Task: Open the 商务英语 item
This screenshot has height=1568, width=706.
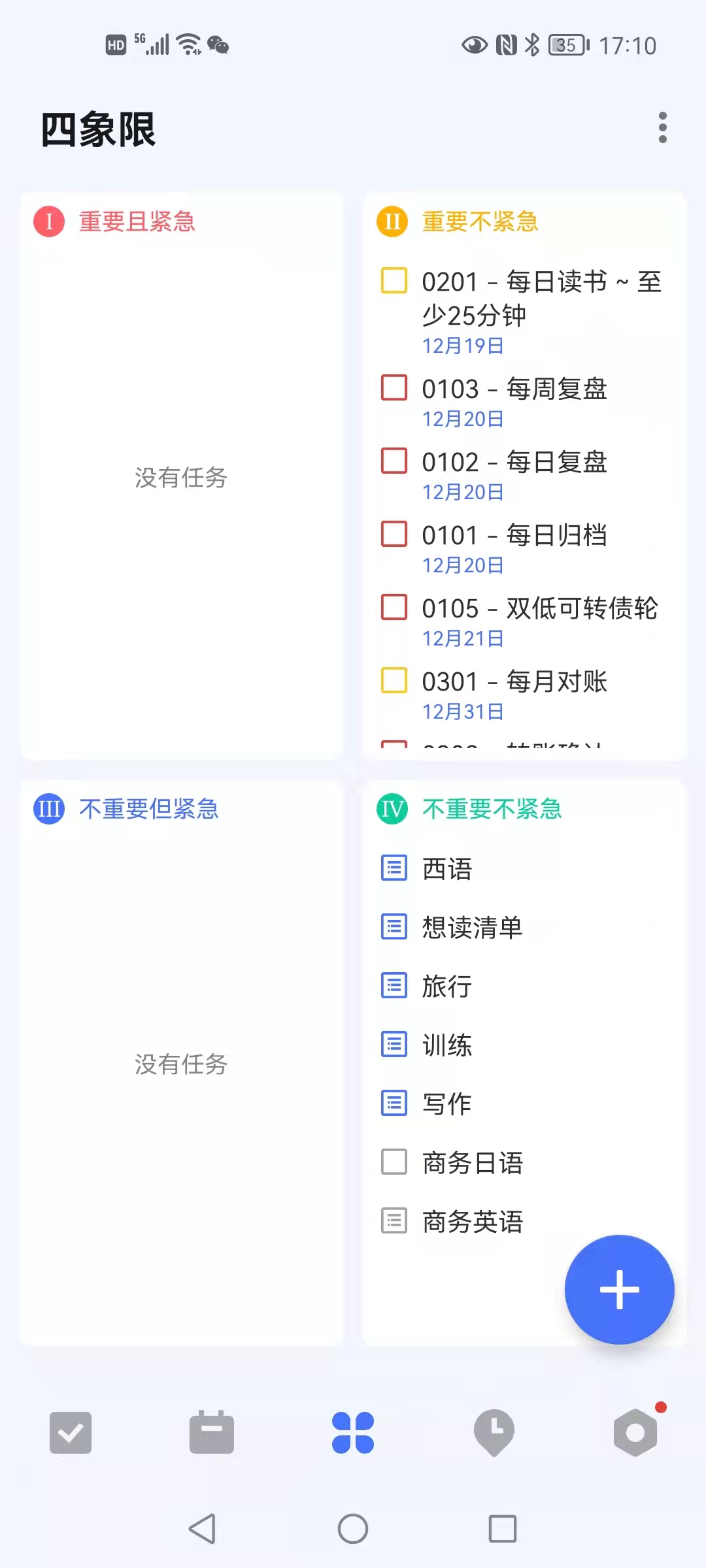Action: coord(472,1222)
